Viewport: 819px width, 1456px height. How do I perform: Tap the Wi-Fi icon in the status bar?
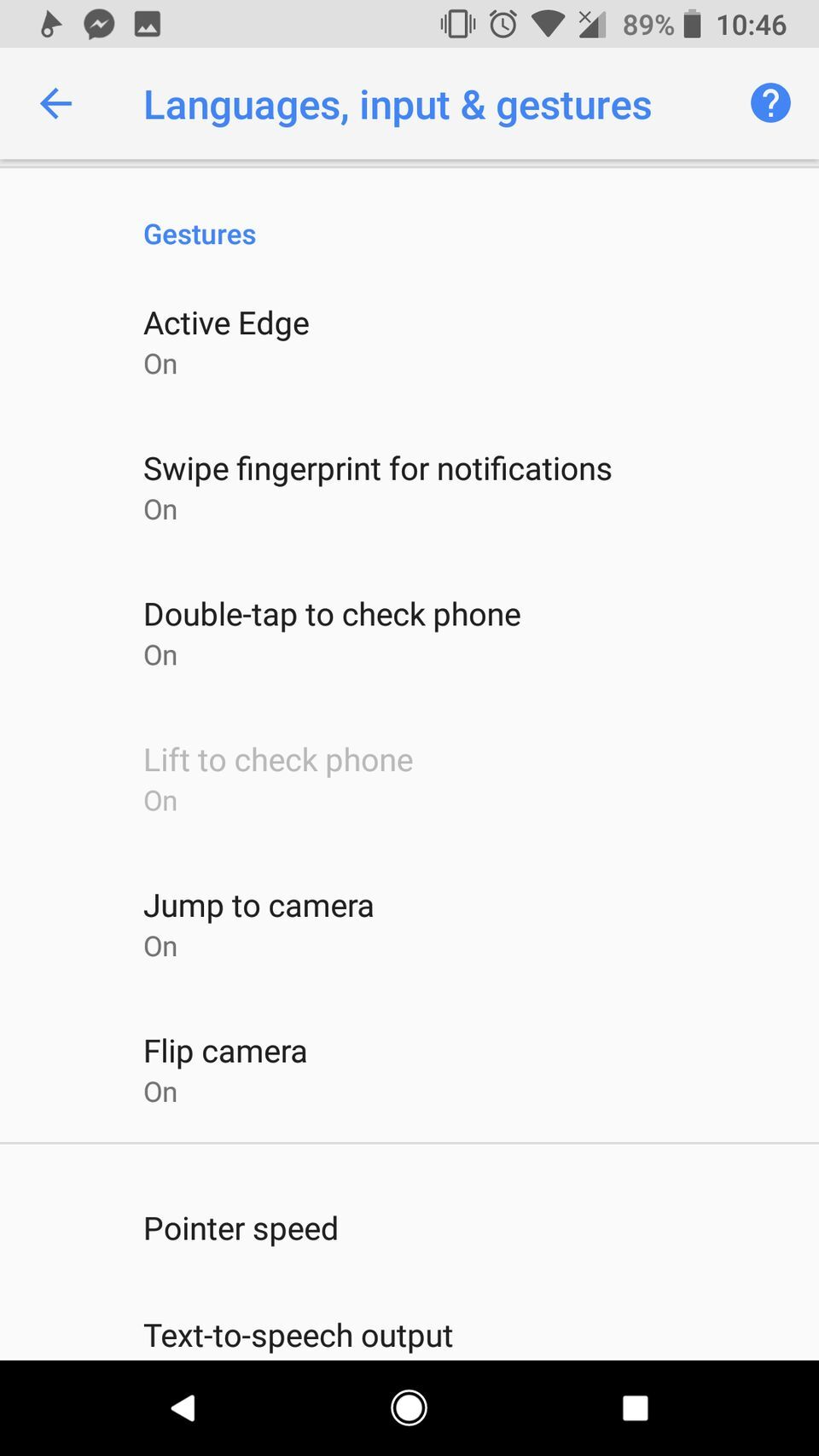pyautogui.click(x=547, y=24)
